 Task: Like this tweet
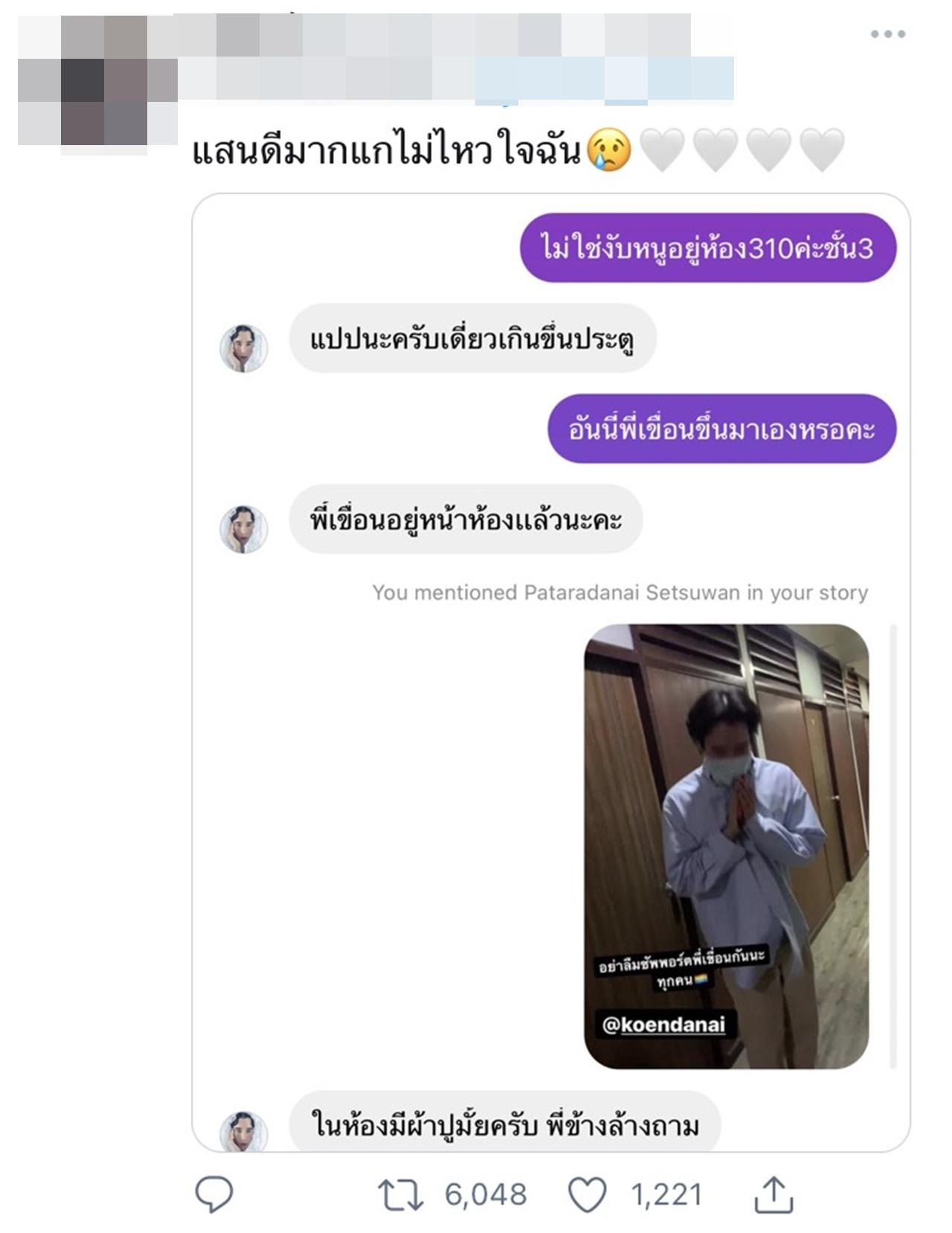tap(588, 1194)
